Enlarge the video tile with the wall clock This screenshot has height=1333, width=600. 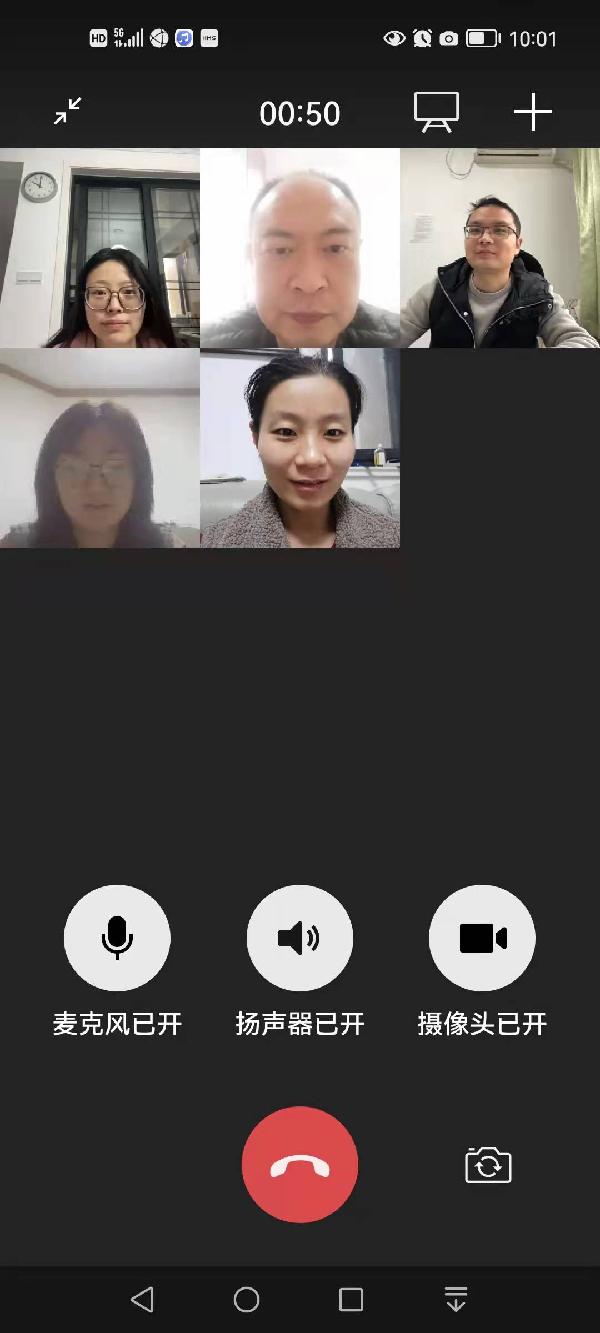pos(100,248)
